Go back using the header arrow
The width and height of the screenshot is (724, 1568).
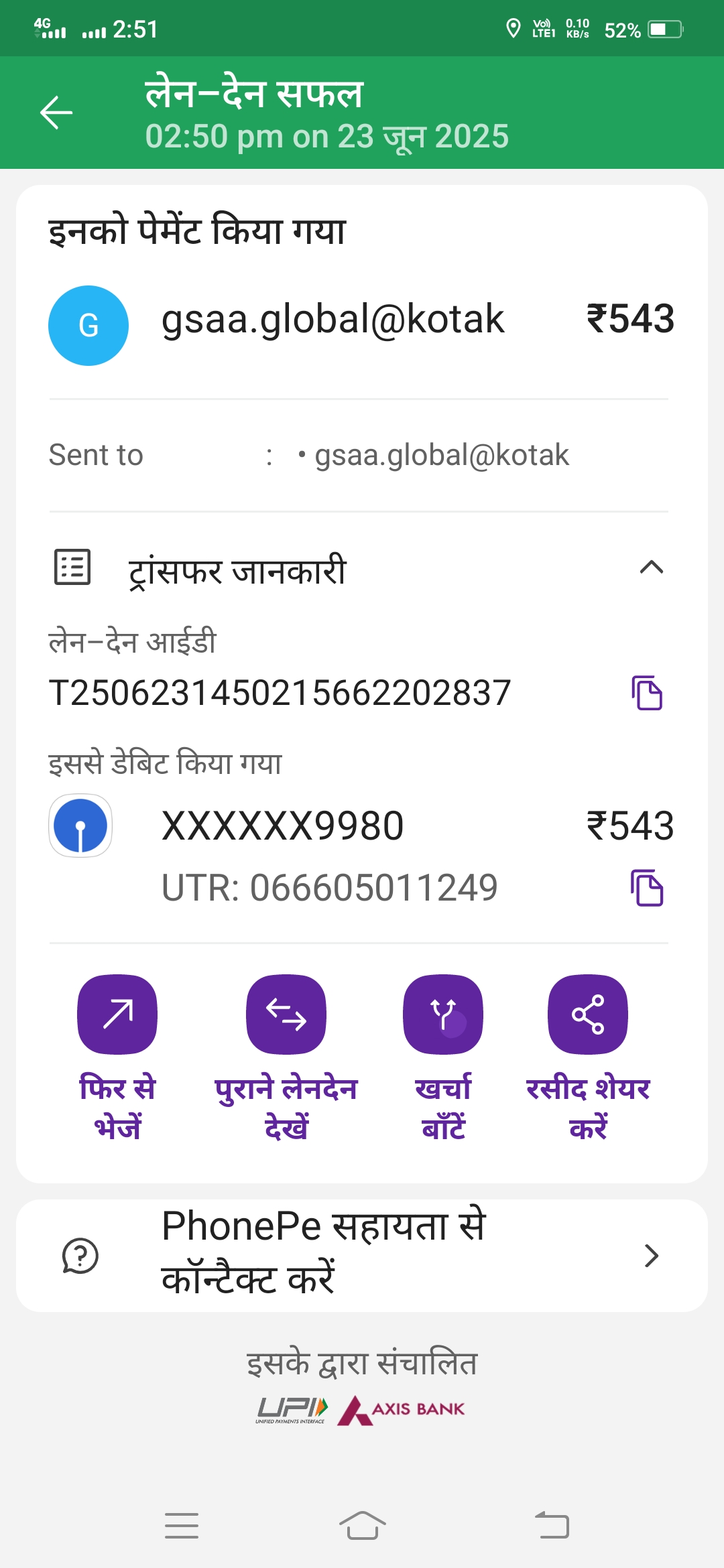(x=56, y=112)
